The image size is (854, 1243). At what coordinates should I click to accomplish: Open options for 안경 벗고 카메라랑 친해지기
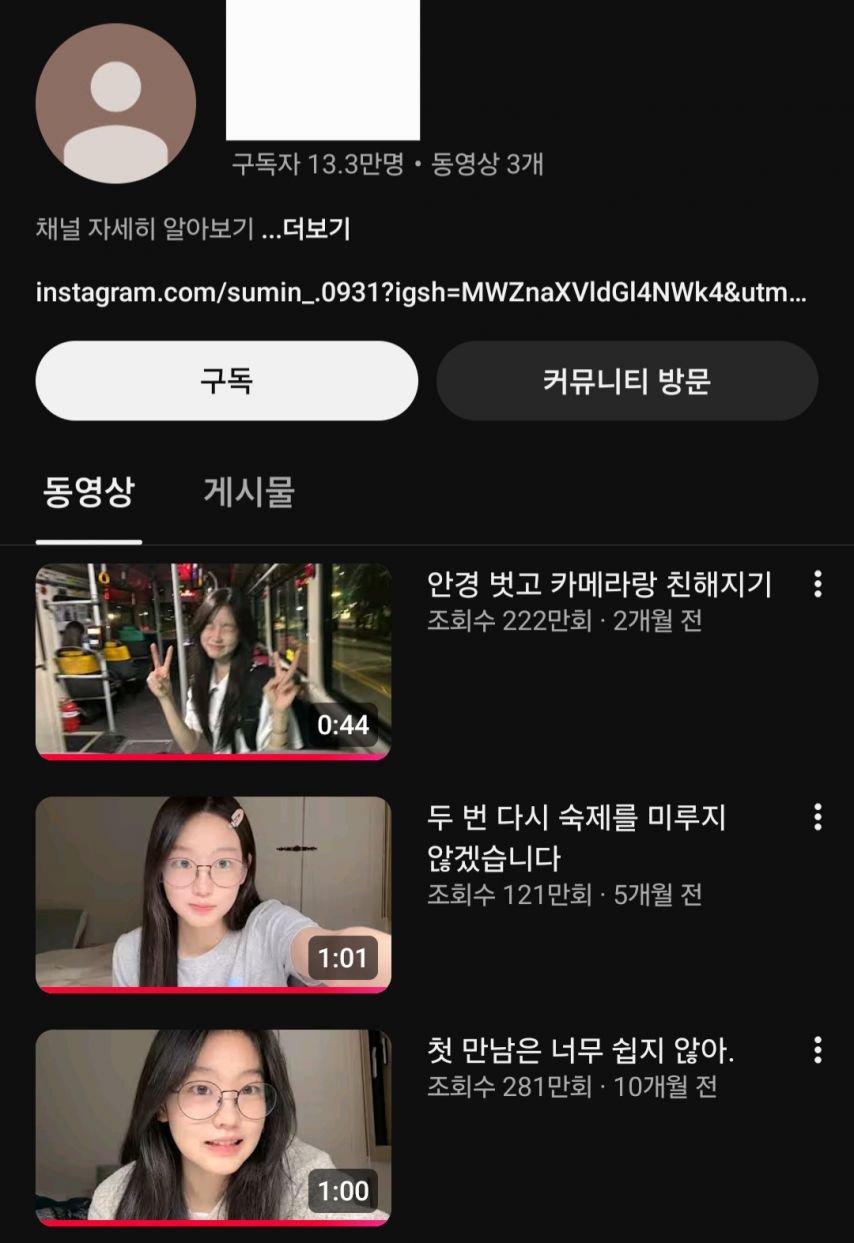(x=818, y=584)
